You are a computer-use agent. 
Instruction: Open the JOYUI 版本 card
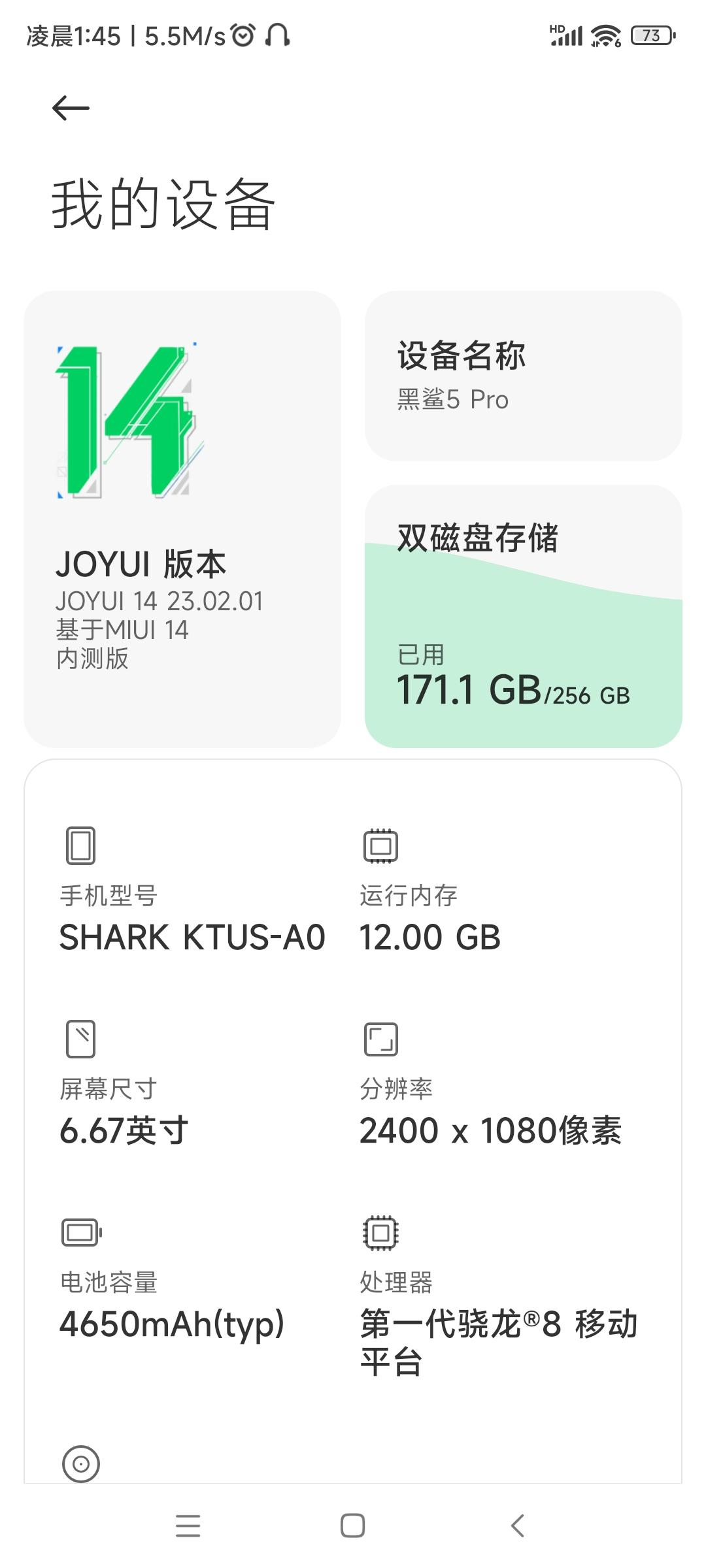click(182, 519)
